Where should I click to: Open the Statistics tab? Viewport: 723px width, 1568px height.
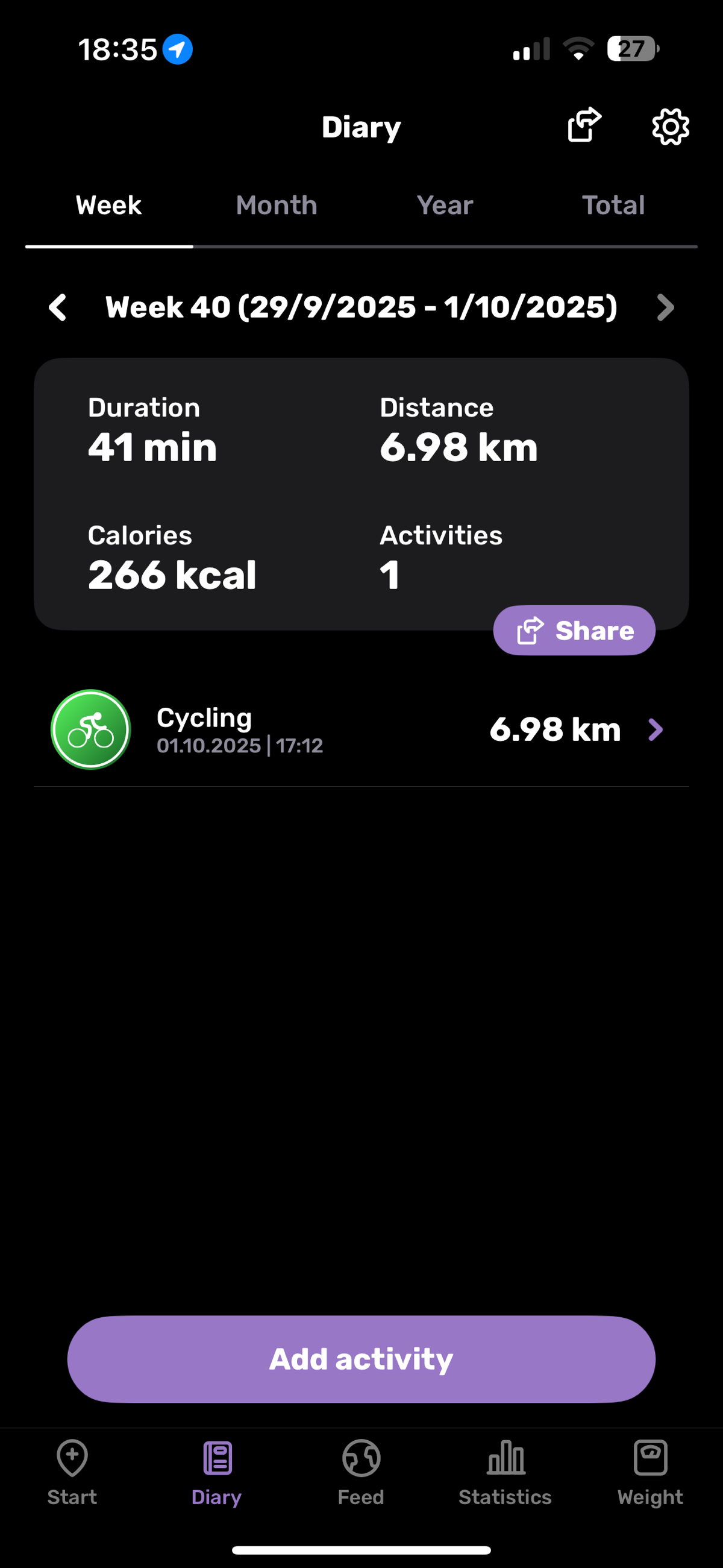(505, 1470)
